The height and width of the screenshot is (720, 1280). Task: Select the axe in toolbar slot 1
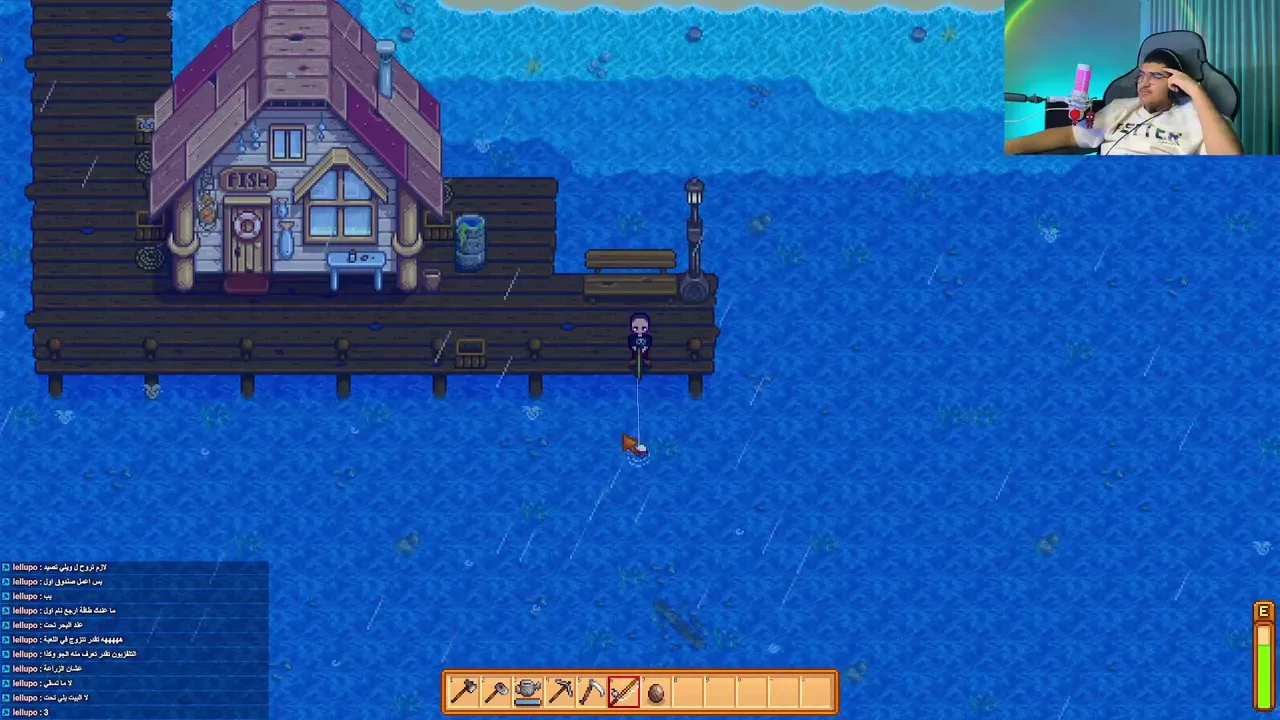(464, 692)
